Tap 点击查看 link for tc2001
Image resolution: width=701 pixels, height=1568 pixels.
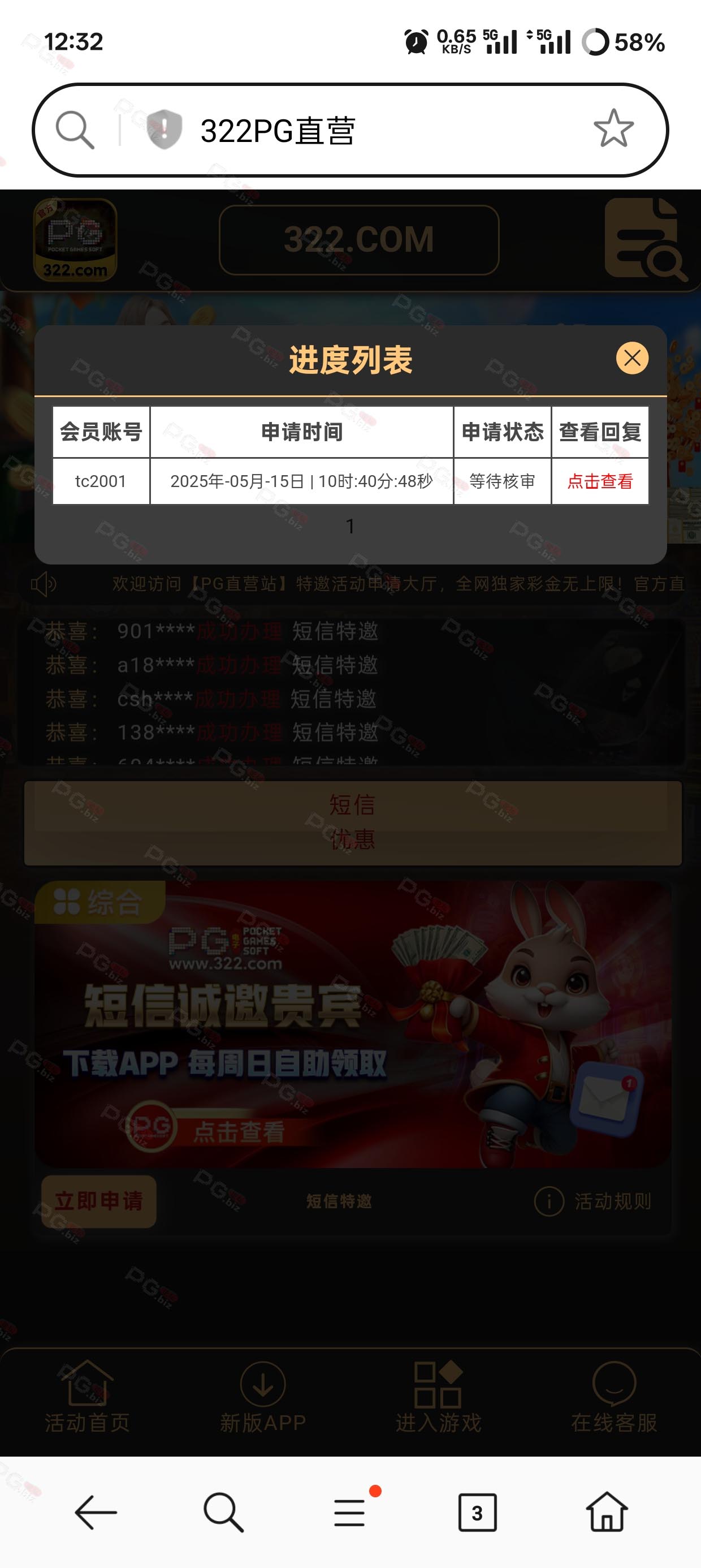599,481
